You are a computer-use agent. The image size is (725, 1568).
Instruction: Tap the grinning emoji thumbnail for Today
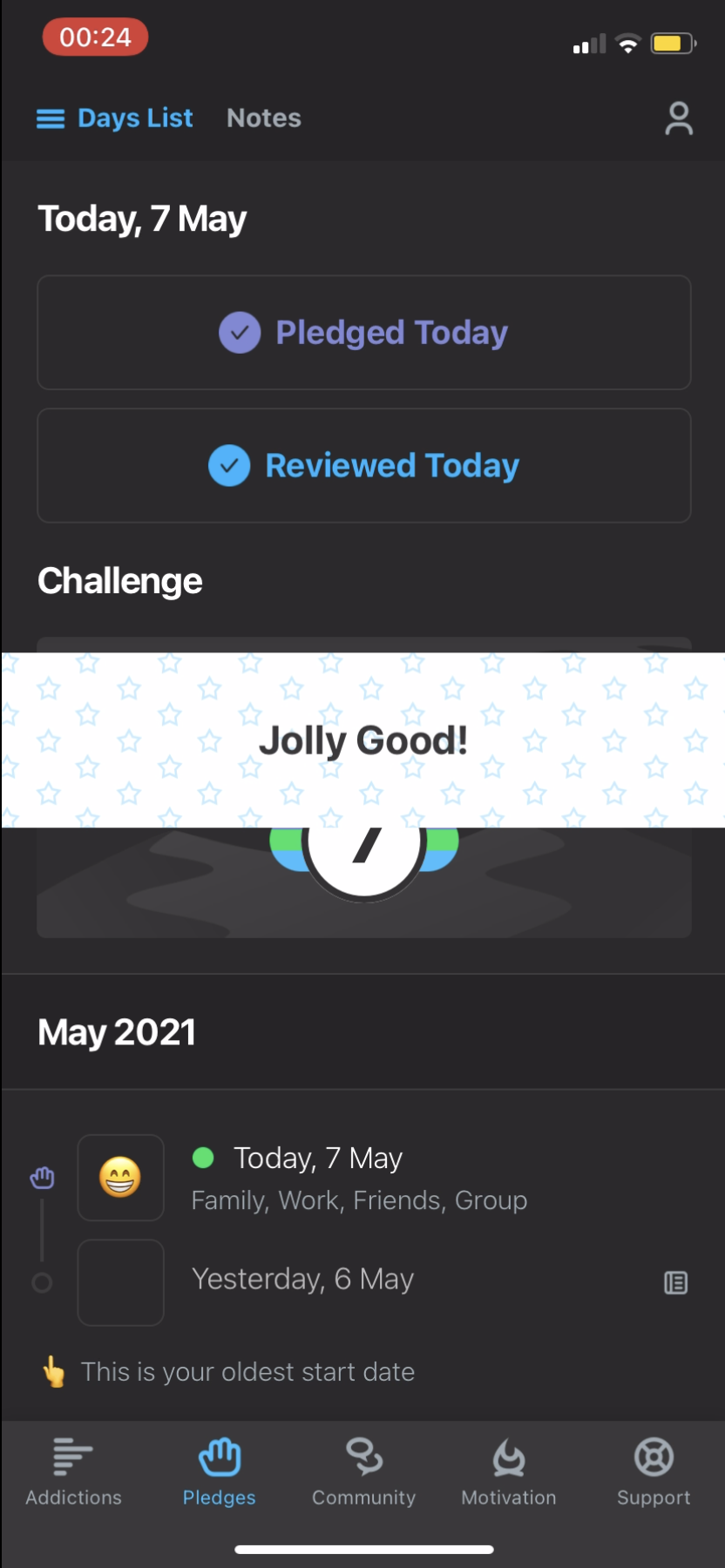120,1177
